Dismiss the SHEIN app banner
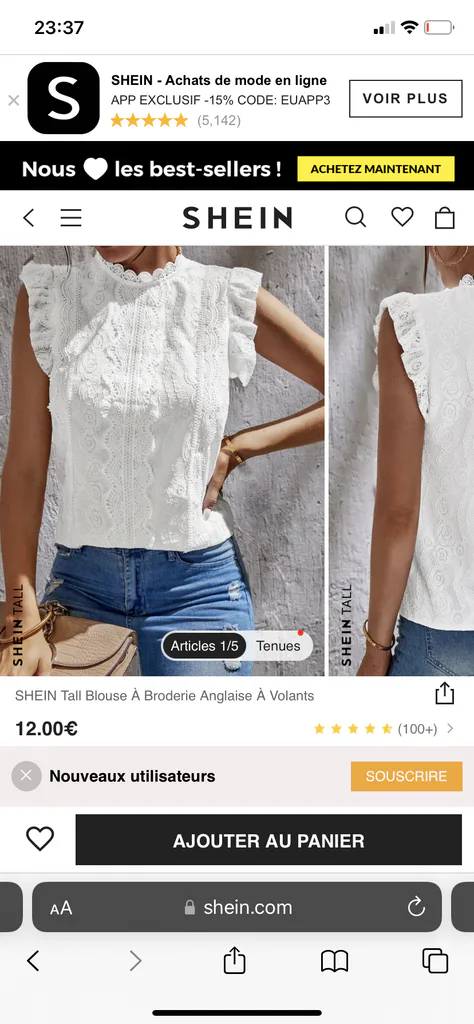Image resolution: width=474 pixels, height=1024 pixels. pyautogui.click(x=14, y=100)
